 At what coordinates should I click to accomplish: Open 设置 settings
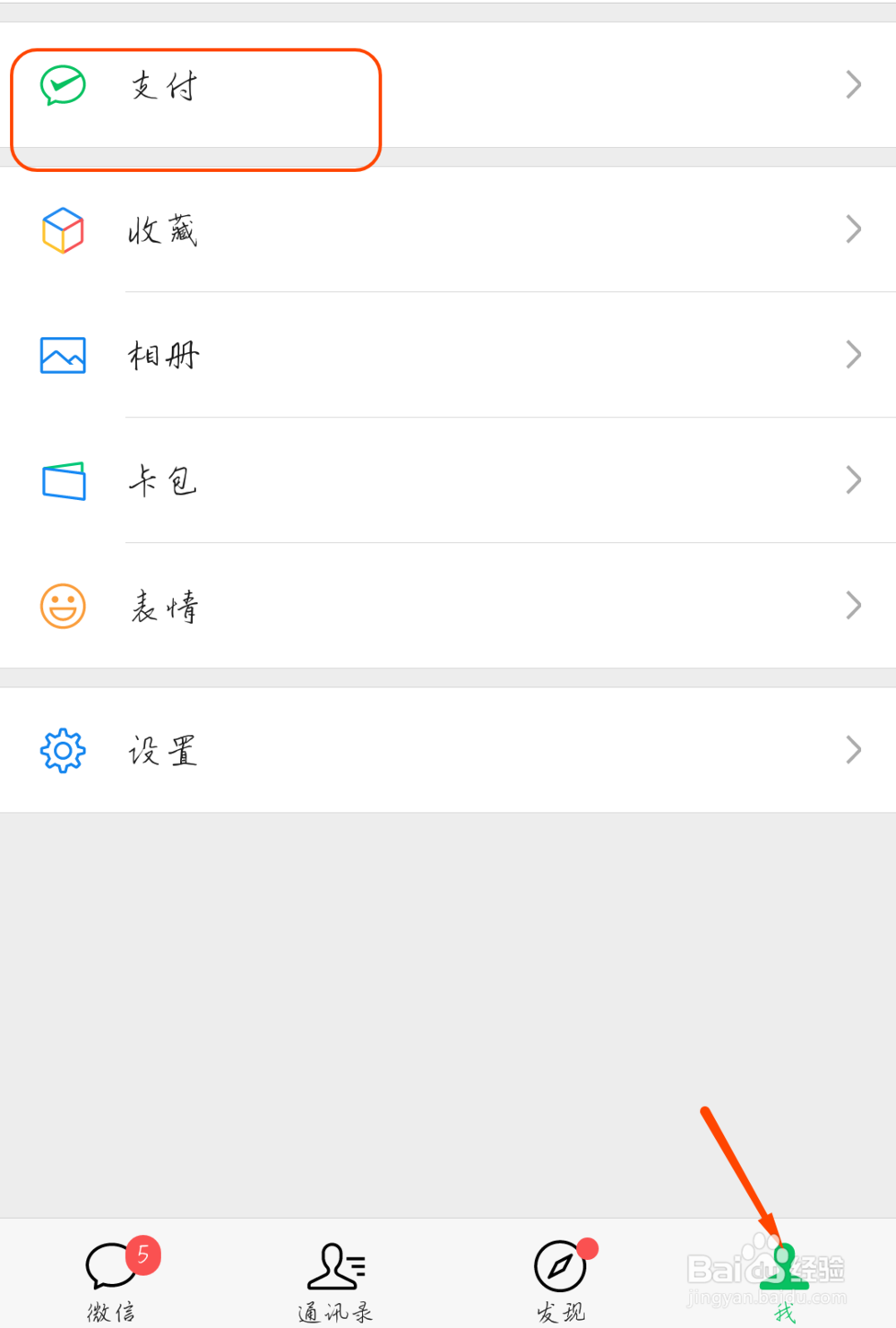pyautogui.click(x=448, y=750)
